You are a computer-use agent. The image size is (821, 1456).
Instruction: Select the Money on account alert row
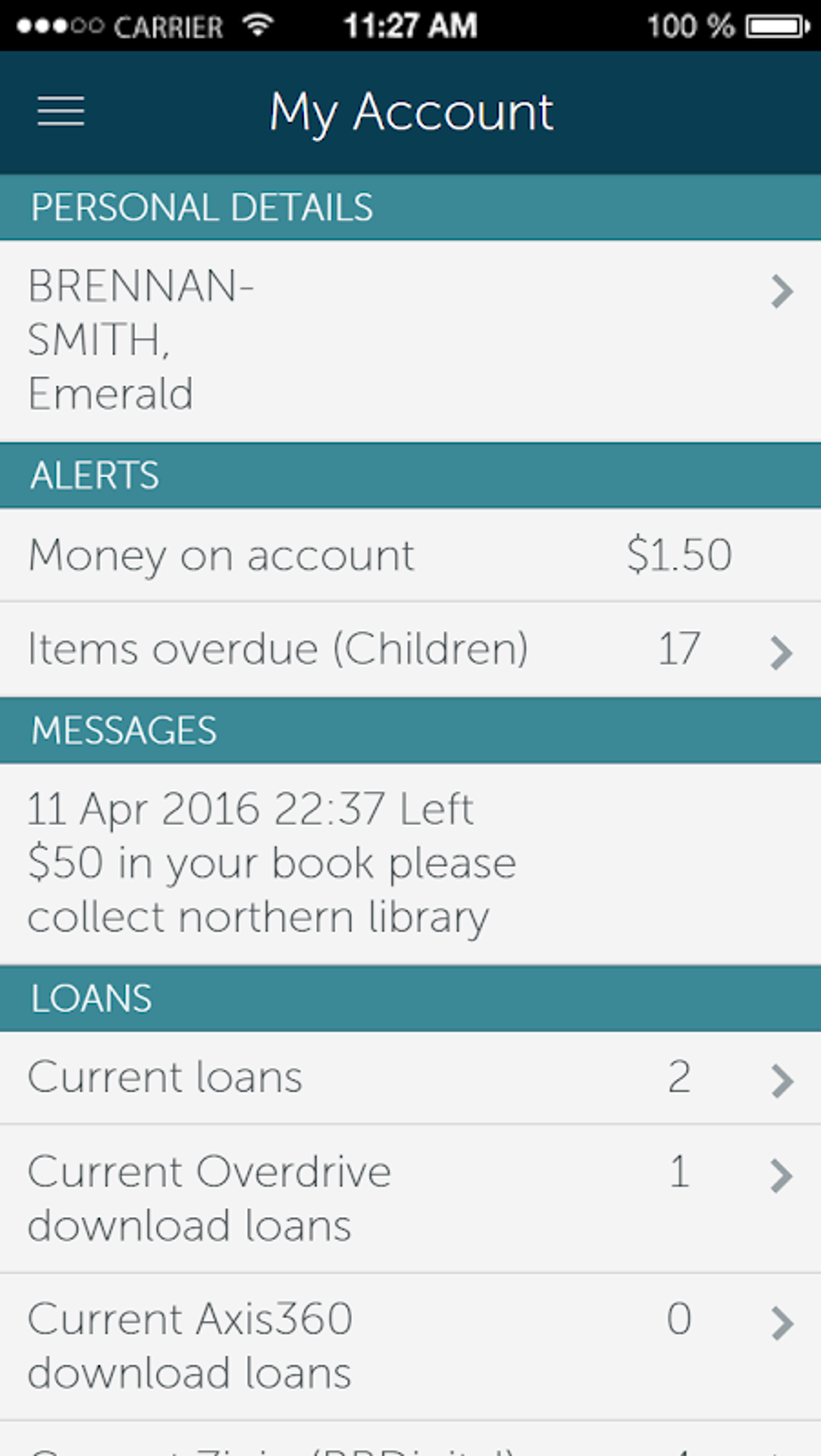point(410,555)
